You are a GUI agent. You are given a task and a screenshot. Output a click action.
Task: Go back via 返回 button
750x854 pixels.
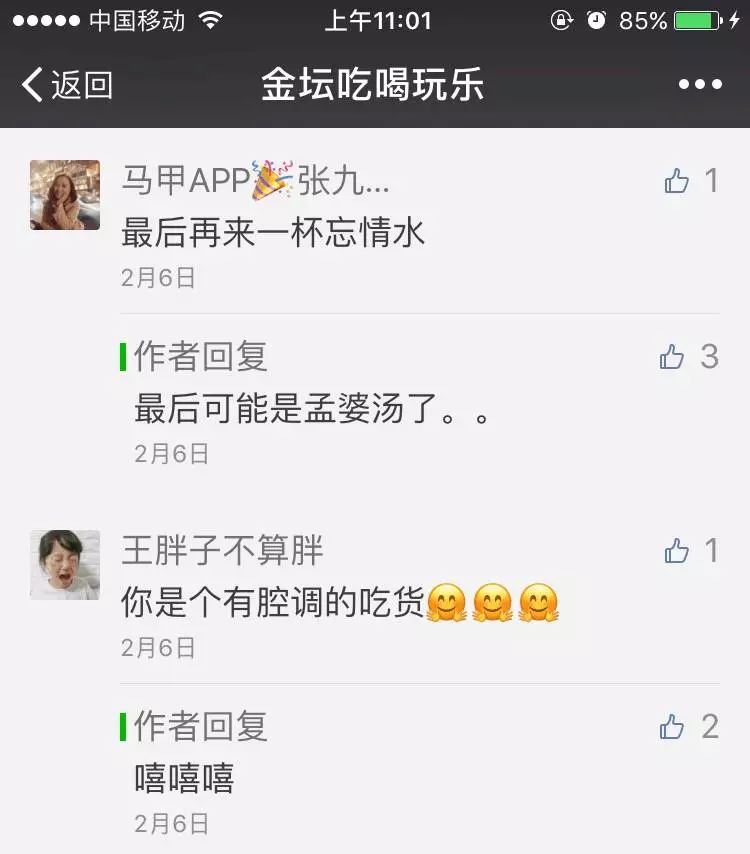[66, 85]
